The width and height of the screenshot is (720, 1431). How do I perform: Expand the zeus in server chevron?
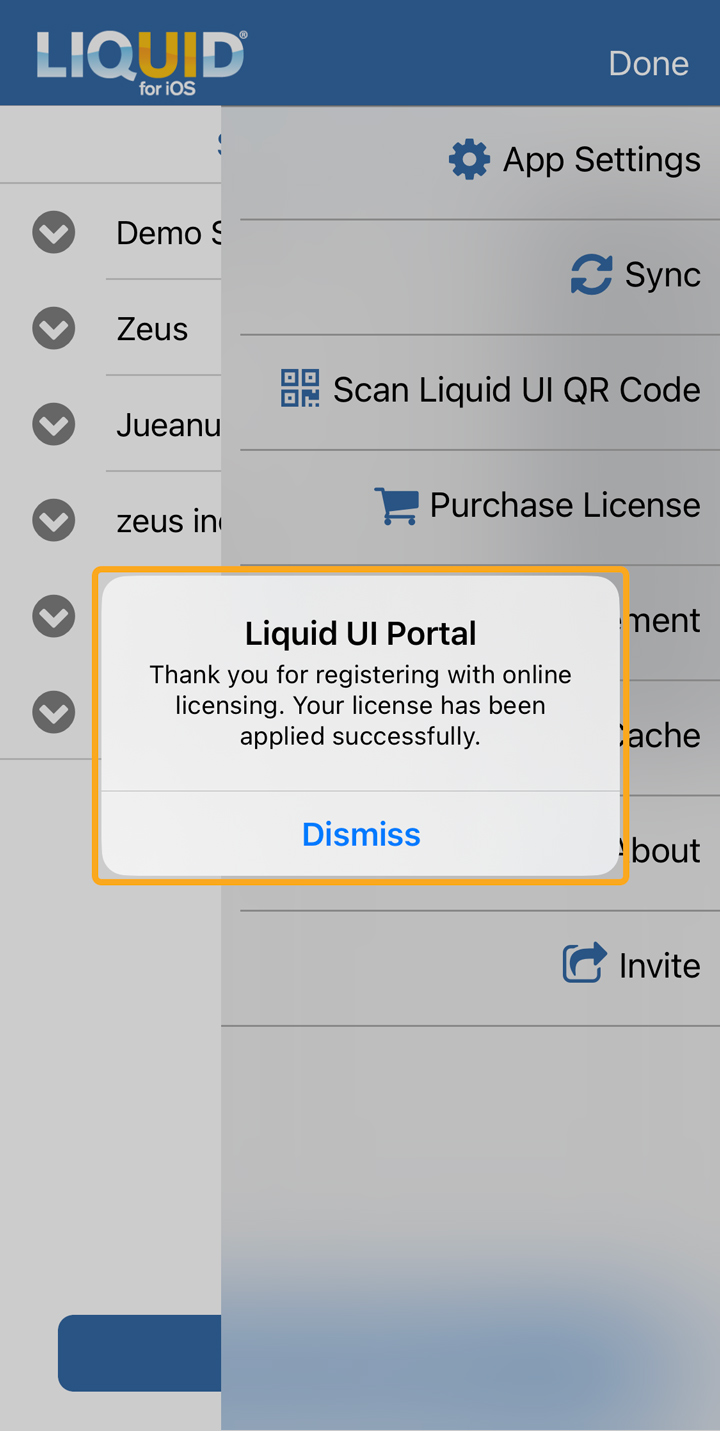click(53, 521)
